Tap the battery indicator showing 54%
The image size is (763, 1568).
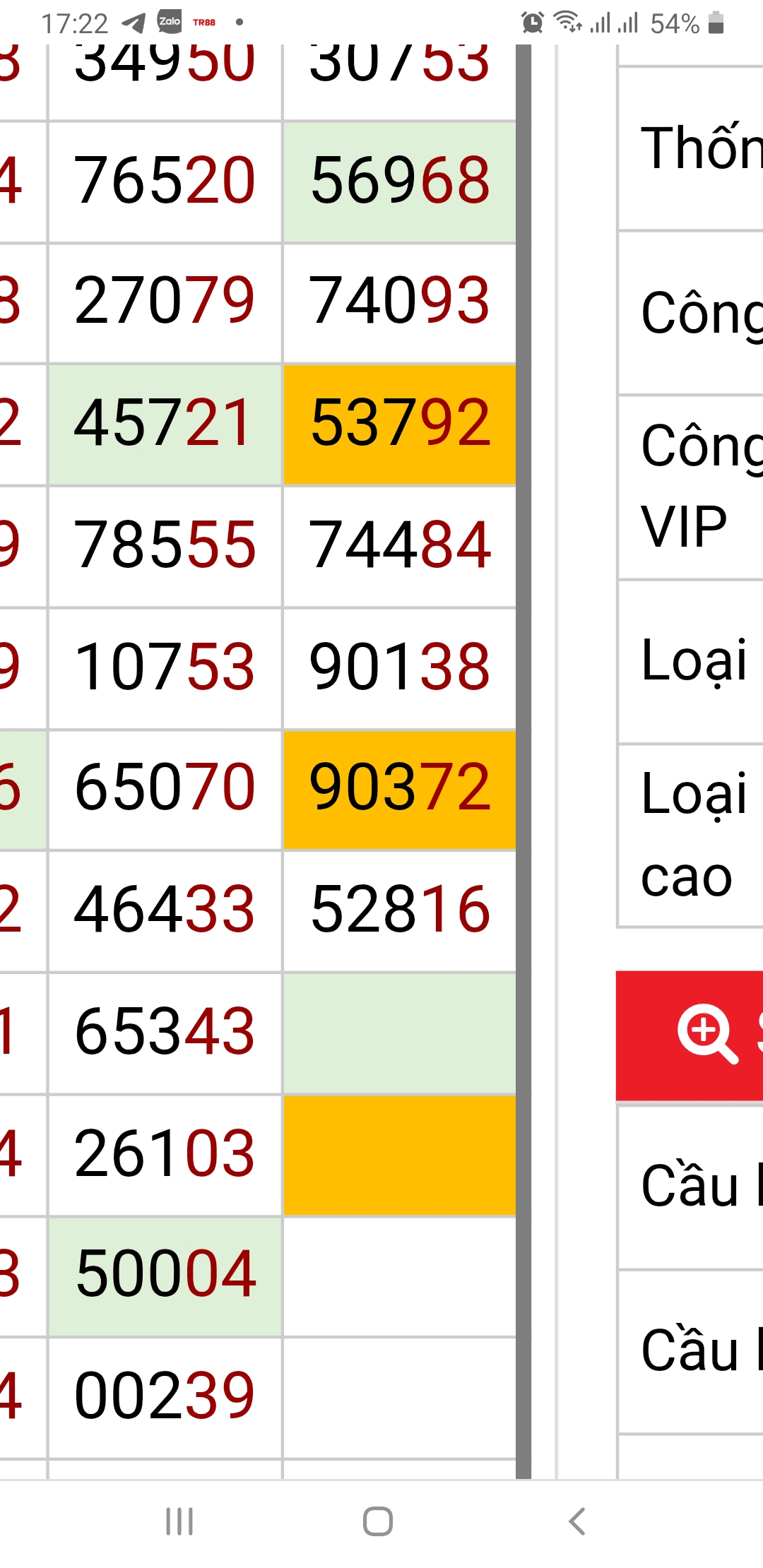(x=716, y=21)
